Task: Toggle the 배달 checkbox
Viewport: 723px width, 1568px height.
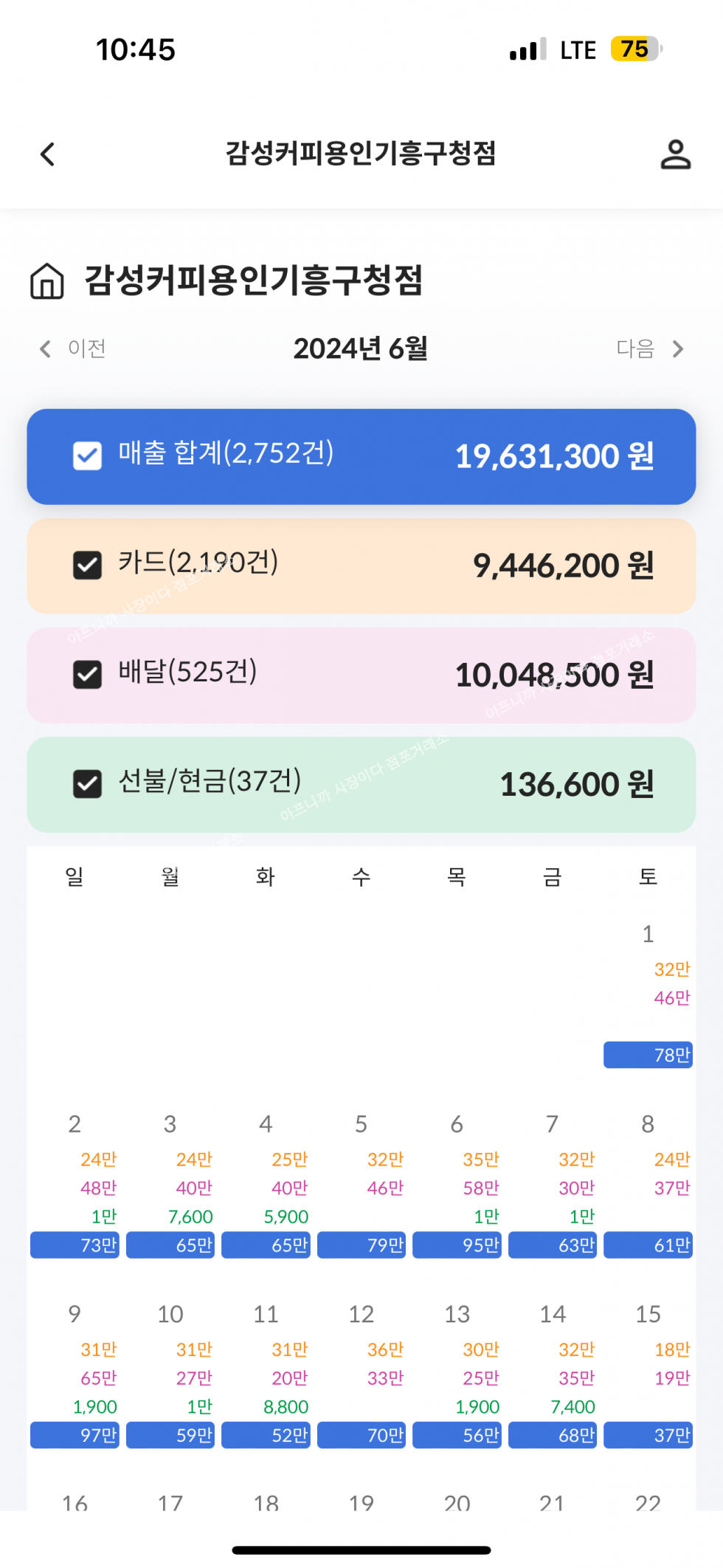Action: point(87,674)
